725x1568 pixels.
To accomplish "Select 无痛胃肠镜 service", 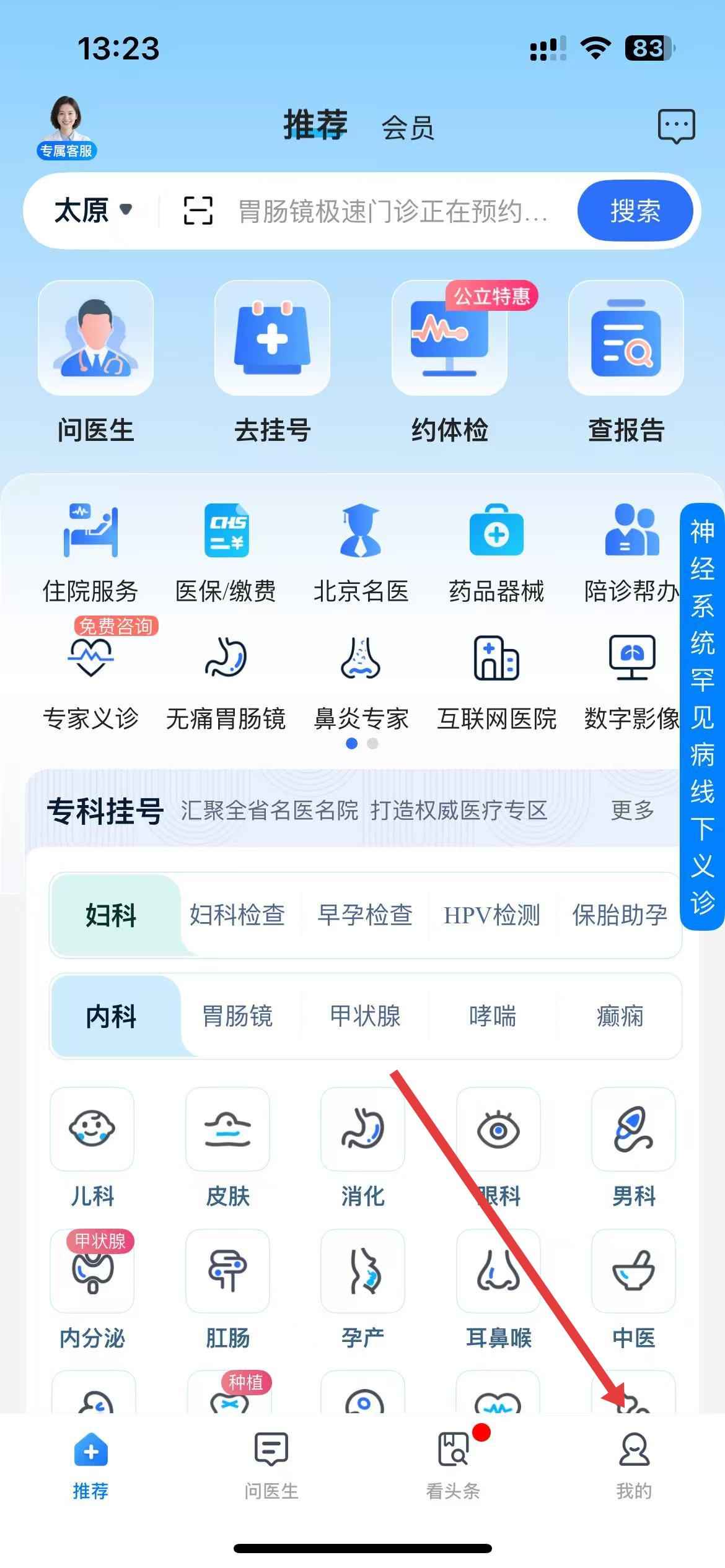I will pyautogui.click(x=226, y=682).
